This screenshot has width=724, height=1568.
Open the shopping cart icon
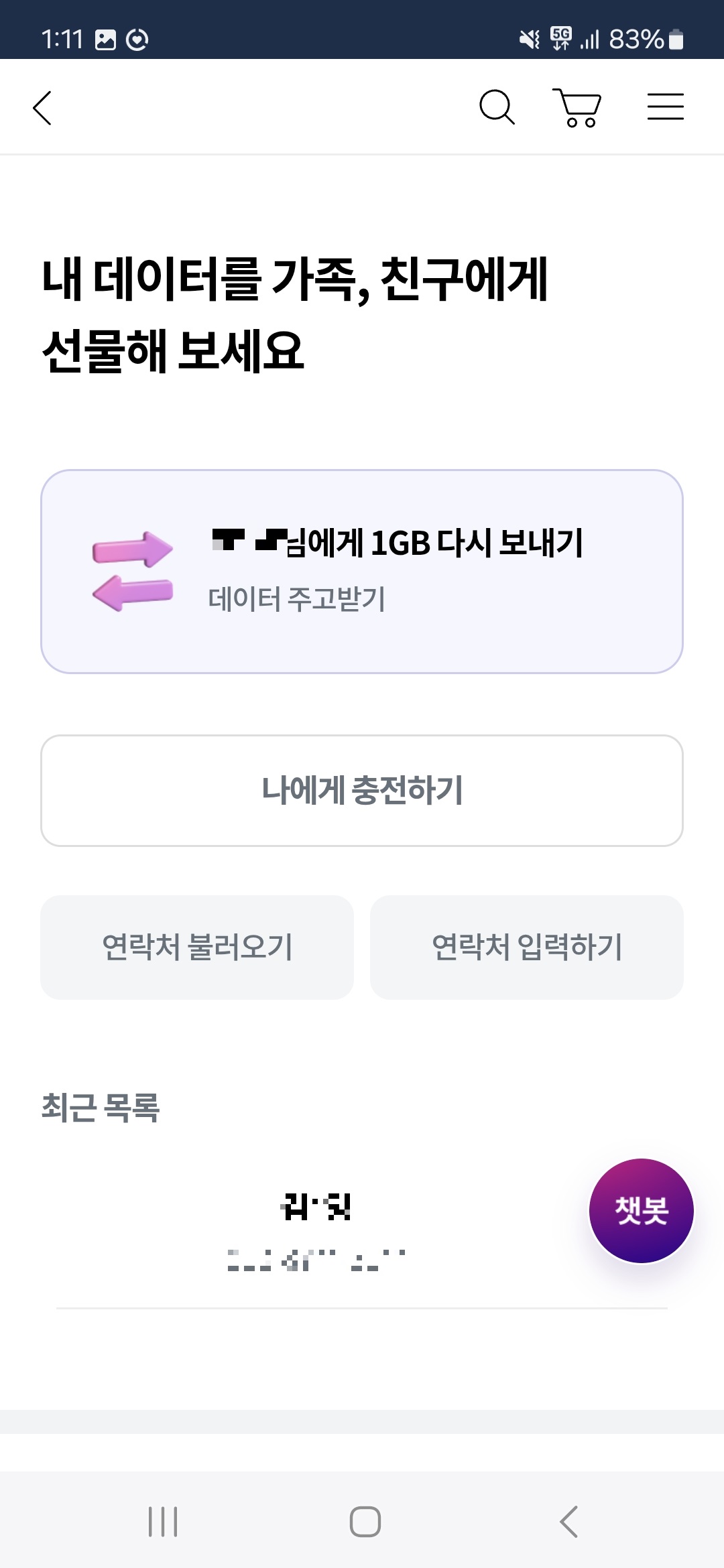click(x=578, y=107)
